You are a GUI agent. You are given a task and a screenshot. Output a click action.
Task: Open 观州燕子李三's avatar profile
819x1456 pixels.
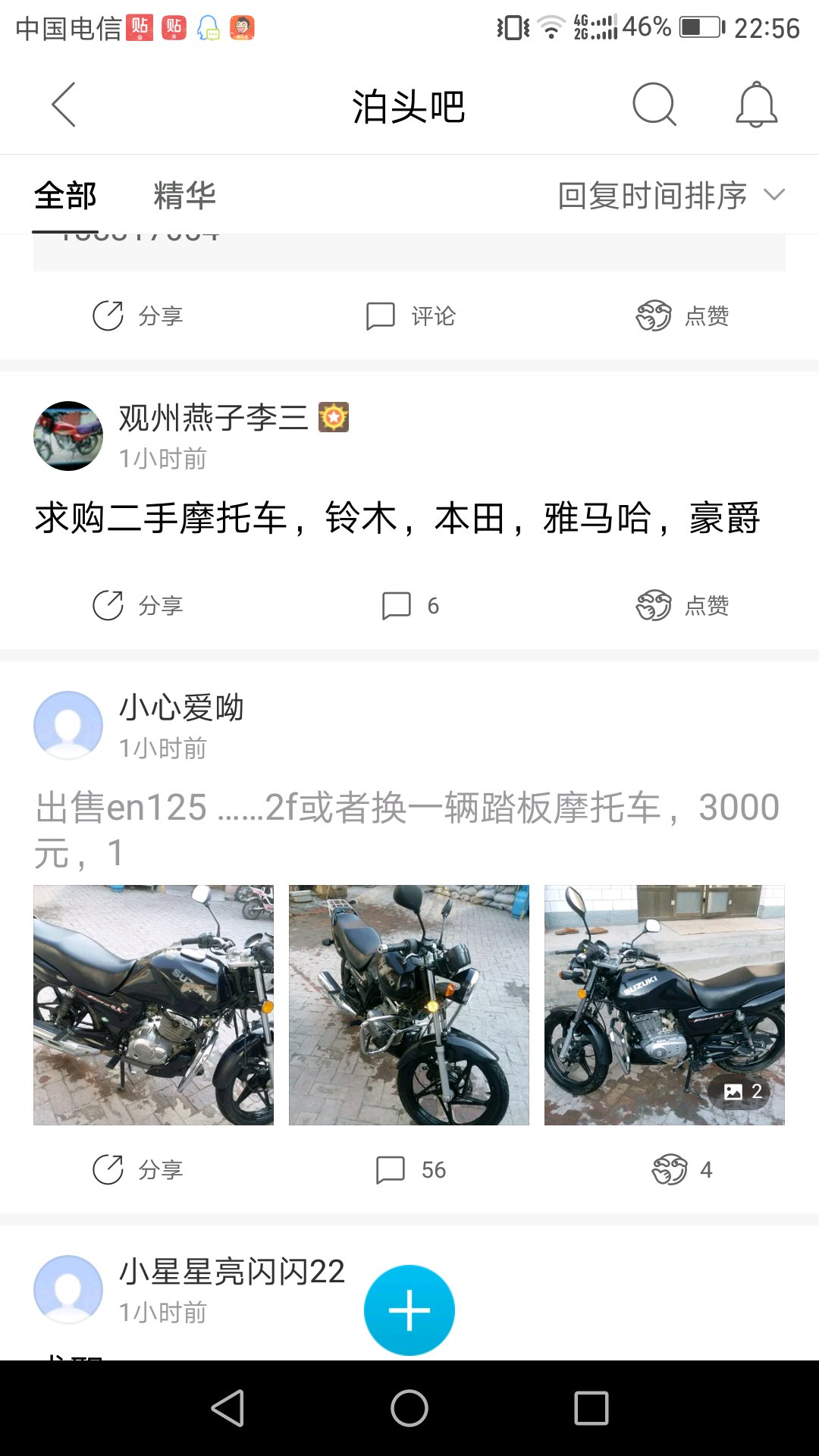[68, 436]
